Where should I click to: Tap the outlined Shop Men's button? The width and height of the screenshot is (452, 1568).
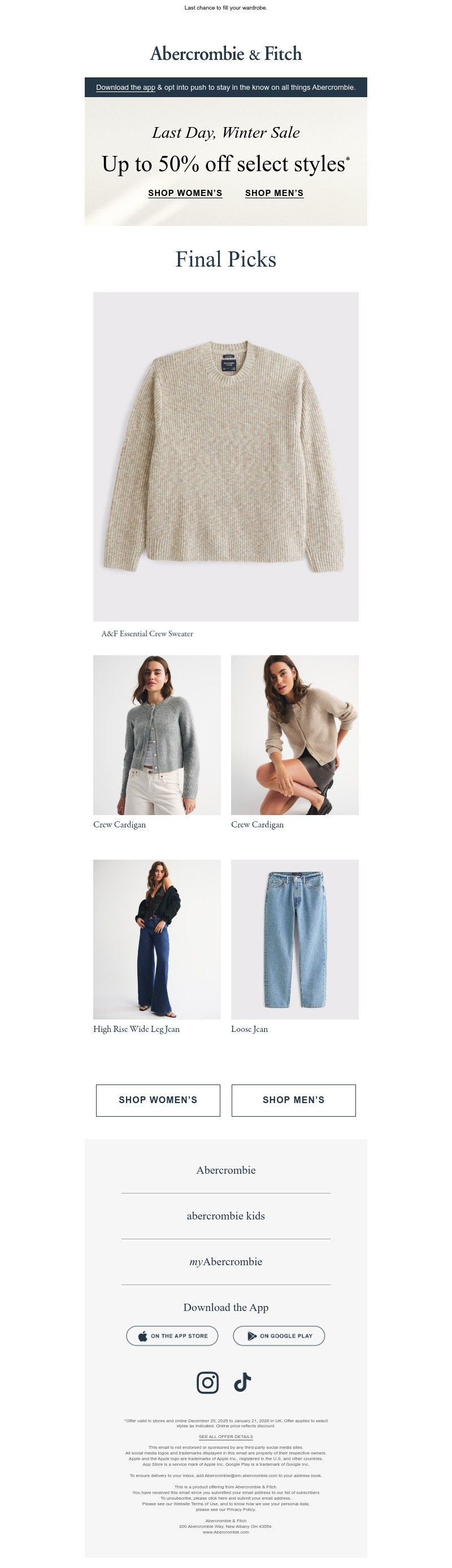point(294,1100)
